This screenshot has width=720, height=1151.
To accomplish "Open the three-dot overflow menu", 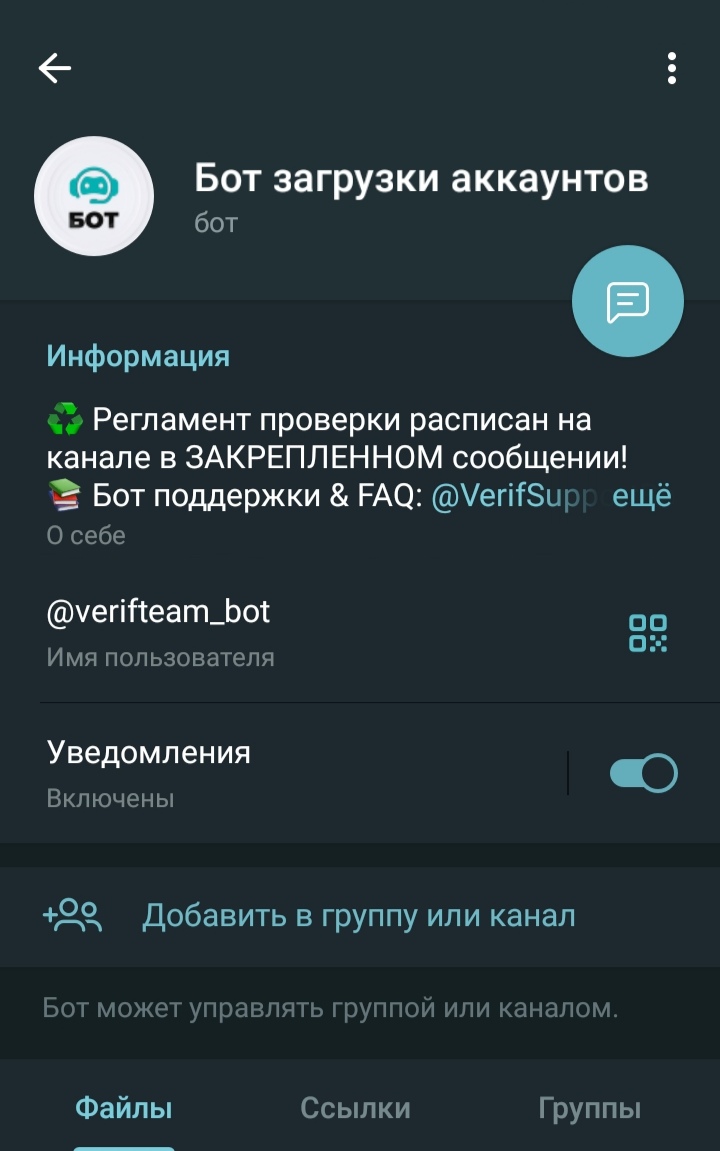I will click(x=671, y=68).
